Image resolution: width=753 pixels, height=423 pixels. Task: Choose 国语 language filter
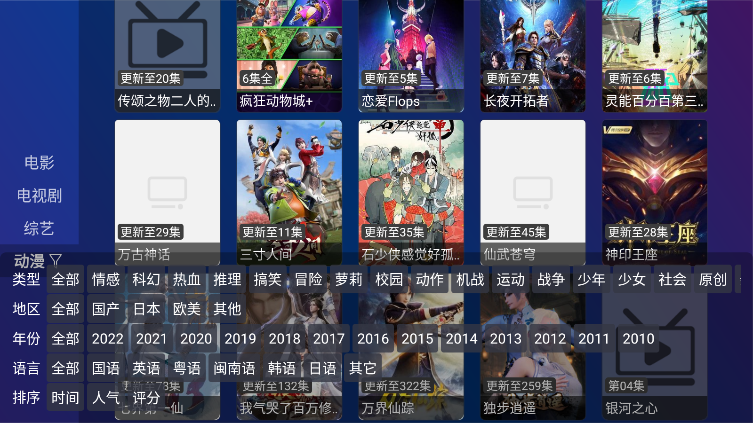pyautogui.click(x=105, y=368)
